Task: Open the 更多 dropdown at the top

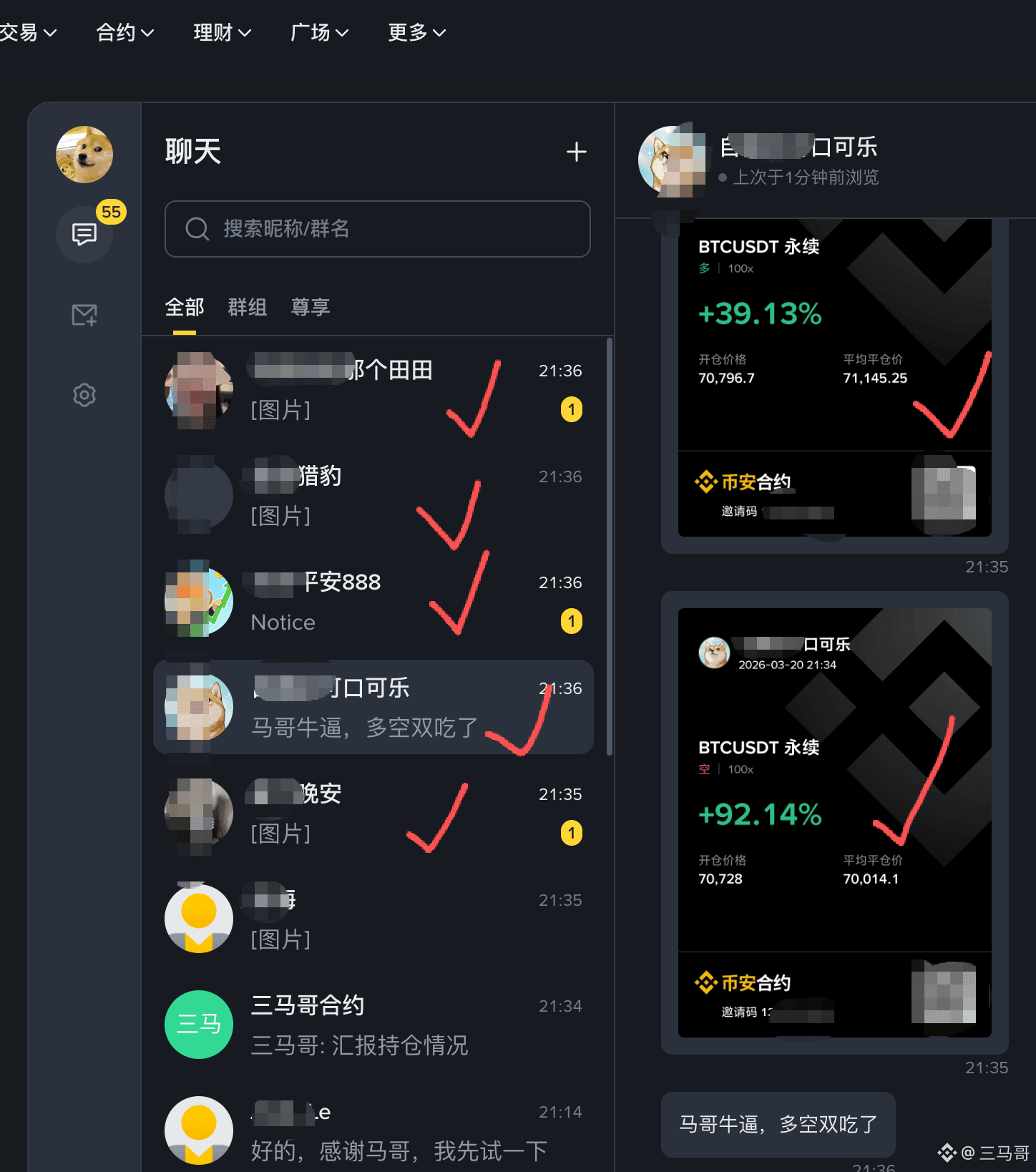Action: (x=416, y=32)
